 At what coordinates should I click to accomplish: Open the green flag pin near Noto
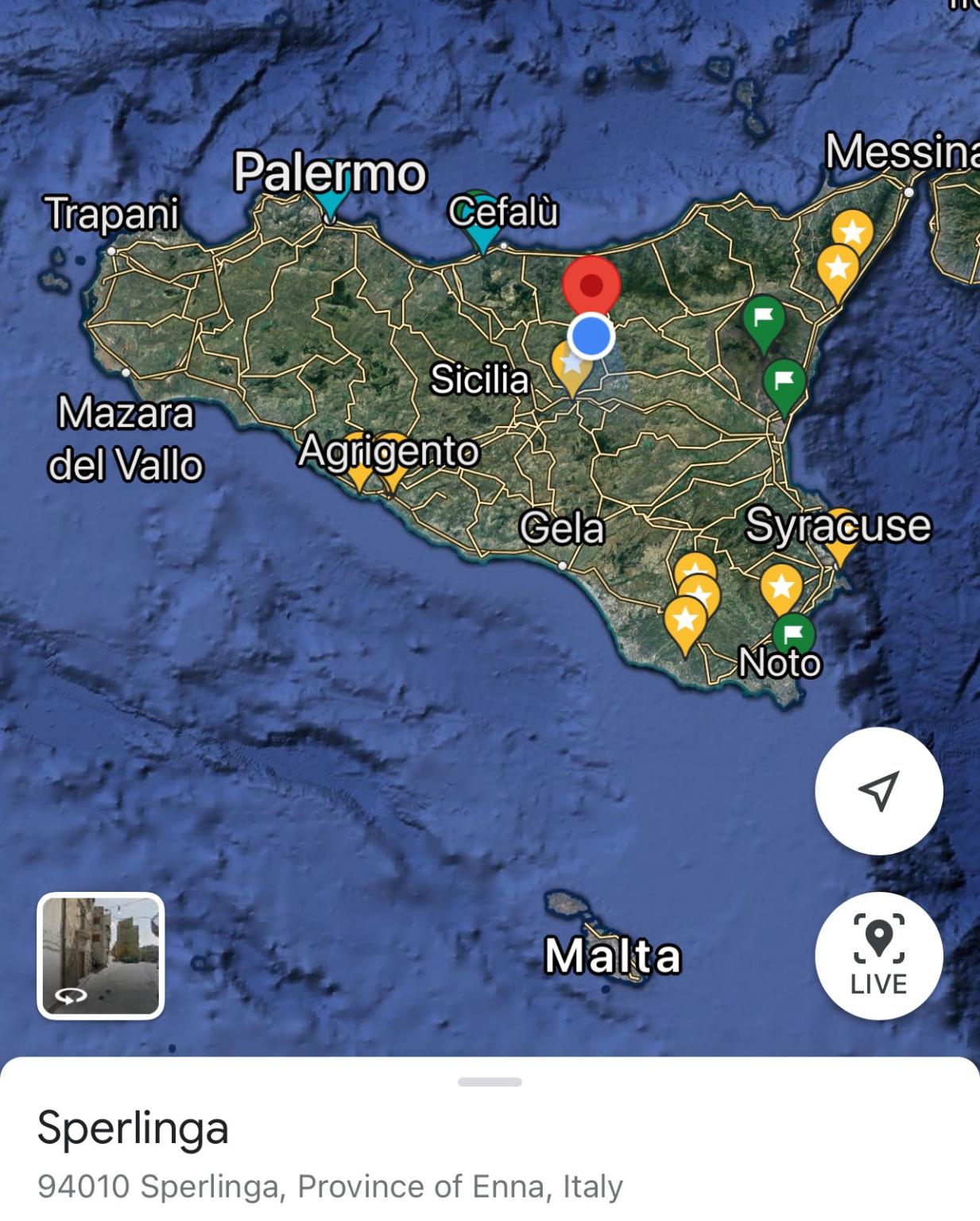click(x=793, y=633)
